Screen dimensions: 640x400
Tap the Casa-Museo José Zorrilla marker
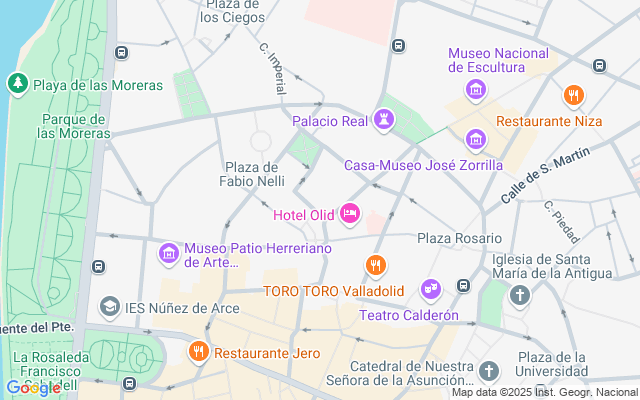coord(476,139)
